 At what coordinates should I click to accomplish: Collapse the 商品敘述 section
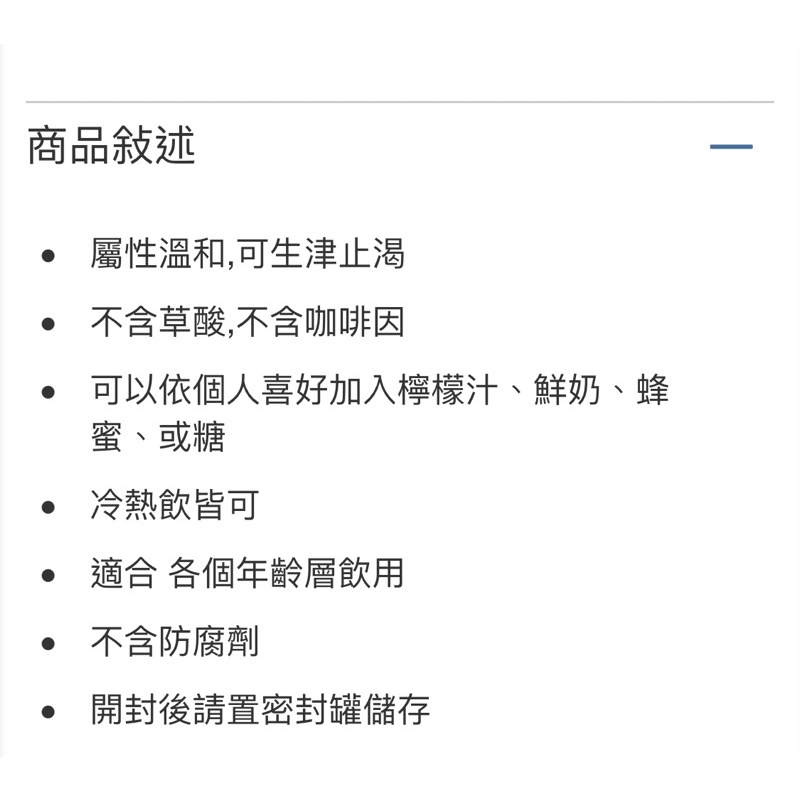(x=731, y=146)
